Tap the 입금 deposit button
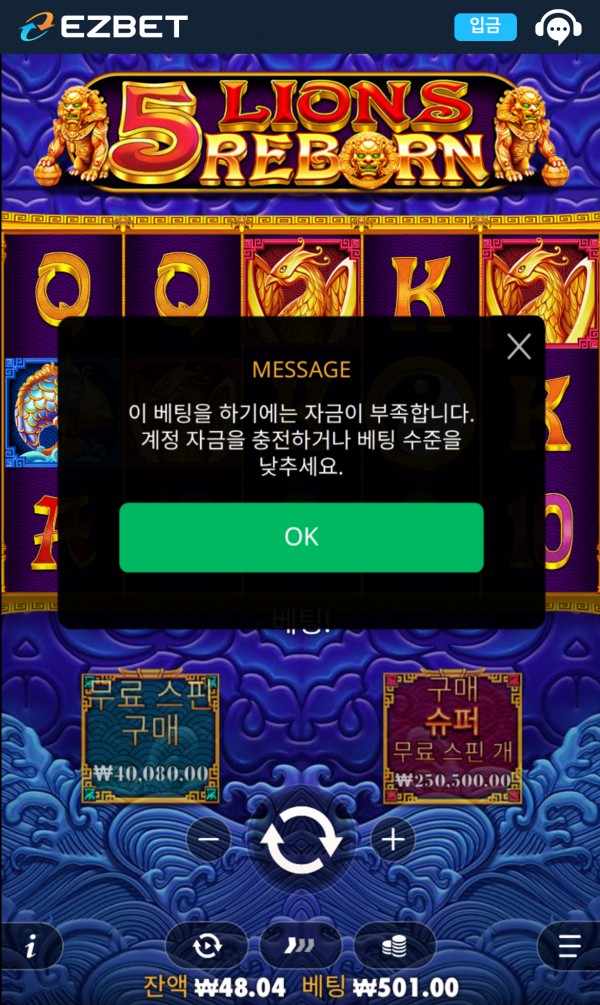The width and height of the screenshot is (600, 1005). 485,27
